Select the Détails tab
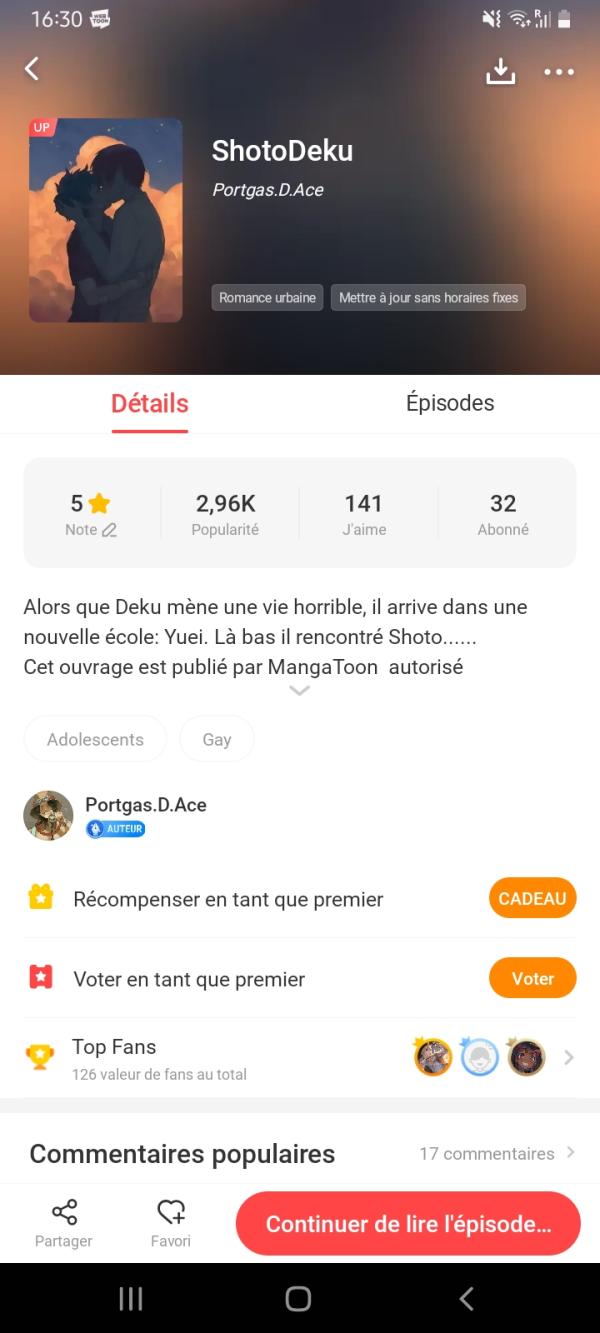This screenshot has width=600, height=1333. pos(150,404)
